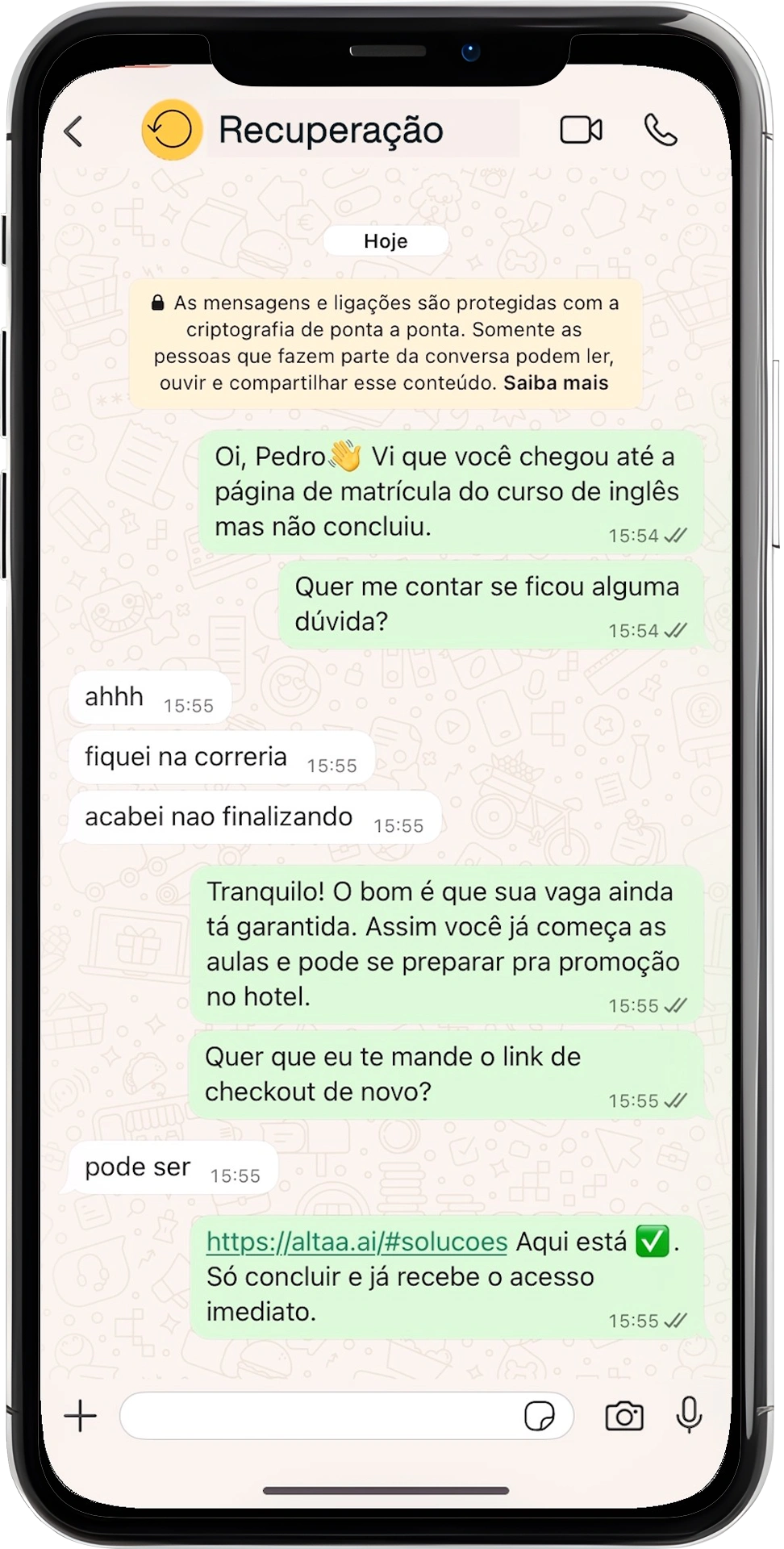784x1549 pixels.
Task: Open the plus attachment menu
Action: pos(81,1416)
